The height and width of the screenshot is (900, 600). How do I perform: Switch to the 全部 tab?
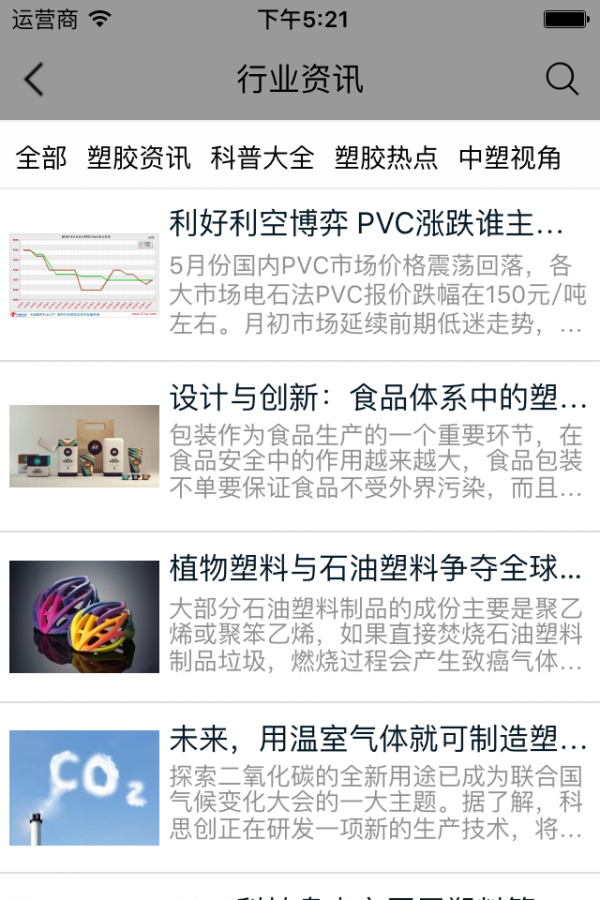tap(41, 157)
